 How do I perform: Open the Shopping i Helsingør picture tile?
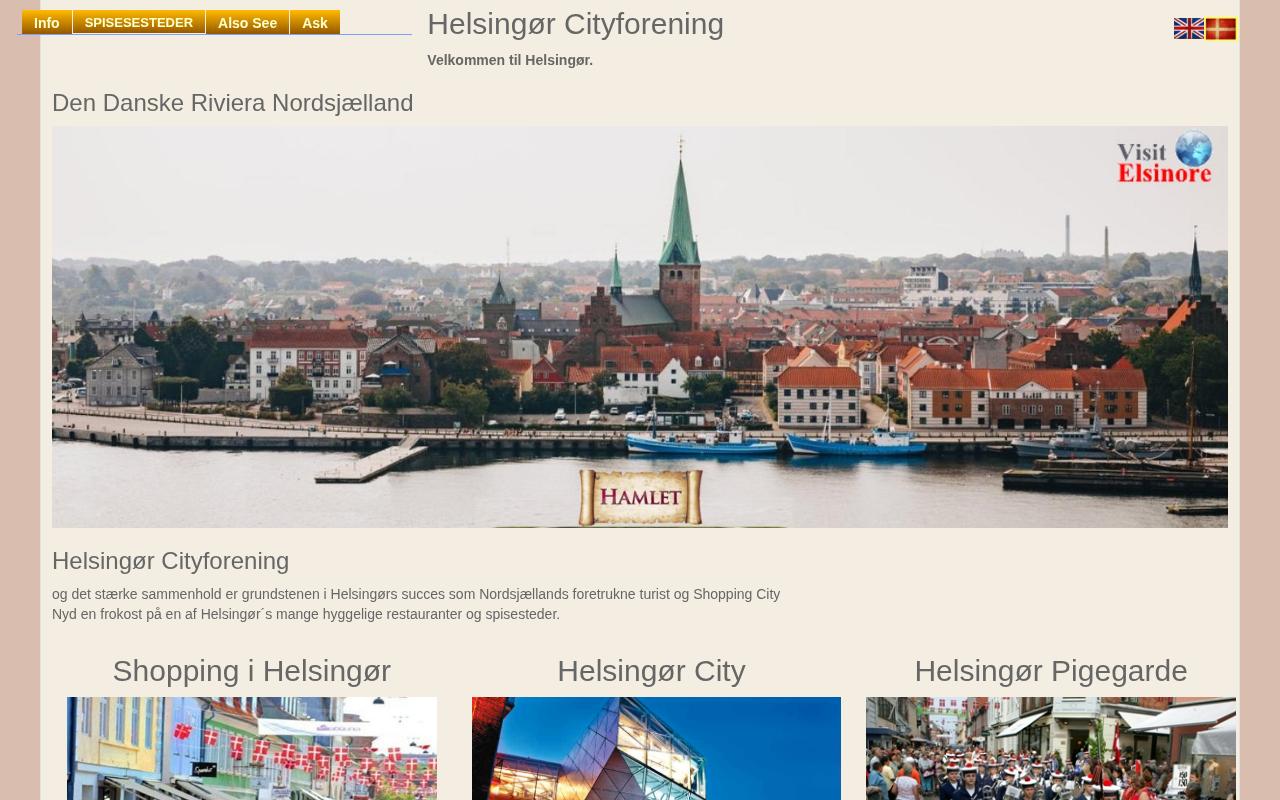tap(252, 748)
